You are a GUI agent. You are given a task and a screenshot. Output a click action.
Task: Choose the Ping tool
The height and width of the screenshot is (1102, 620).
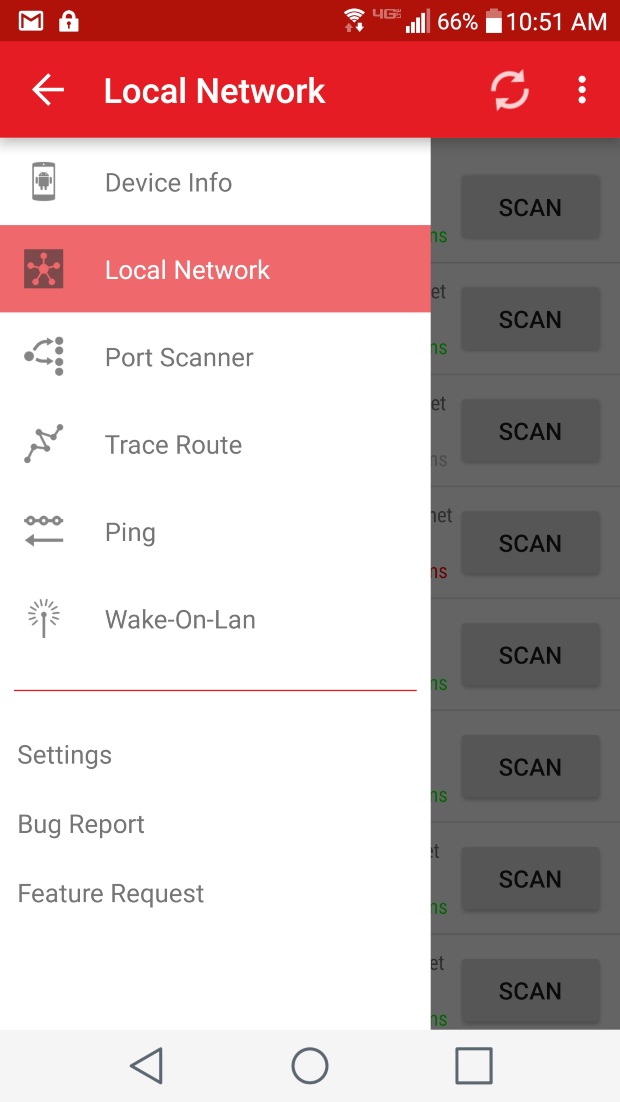[215, 532]
